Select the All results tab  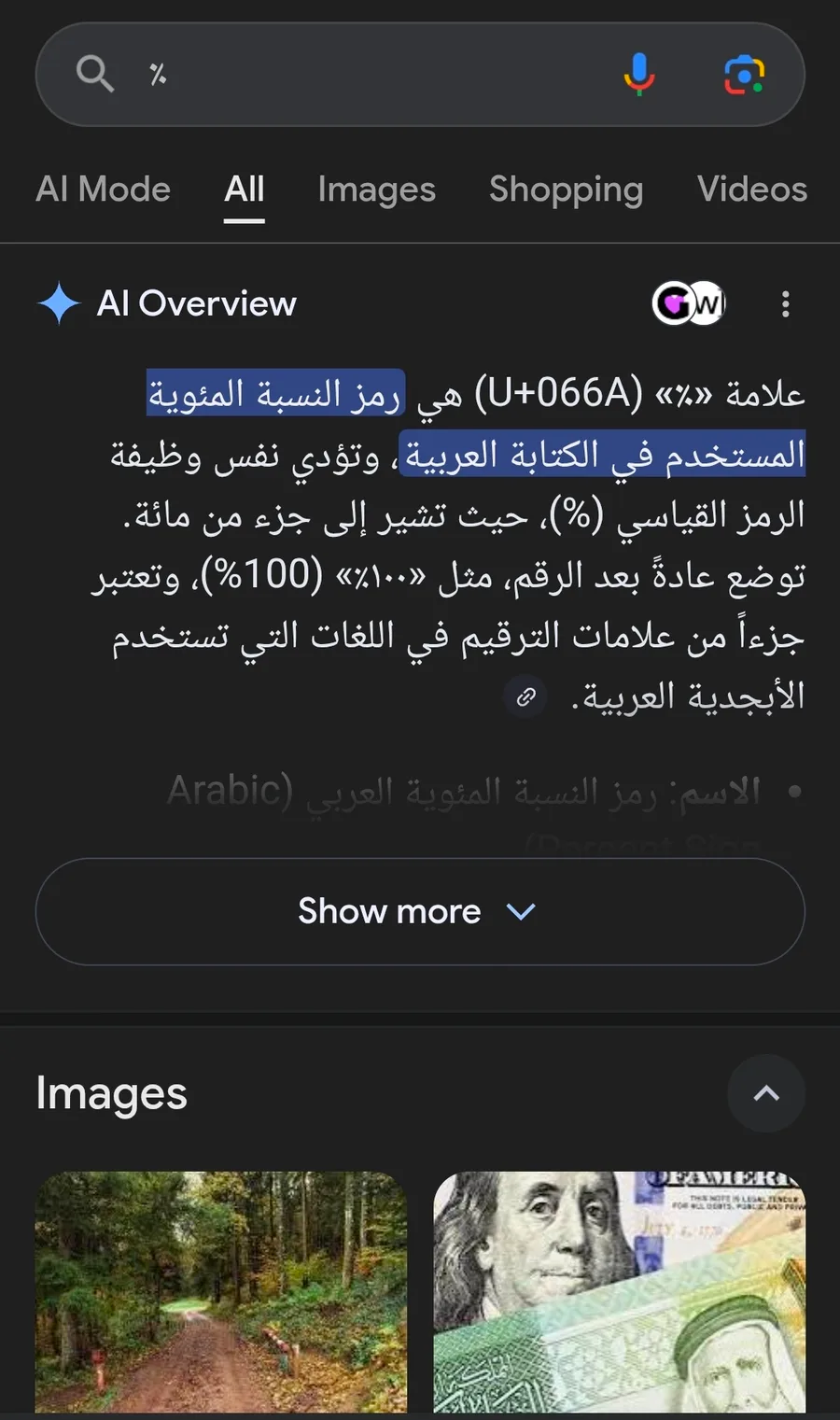245,190
